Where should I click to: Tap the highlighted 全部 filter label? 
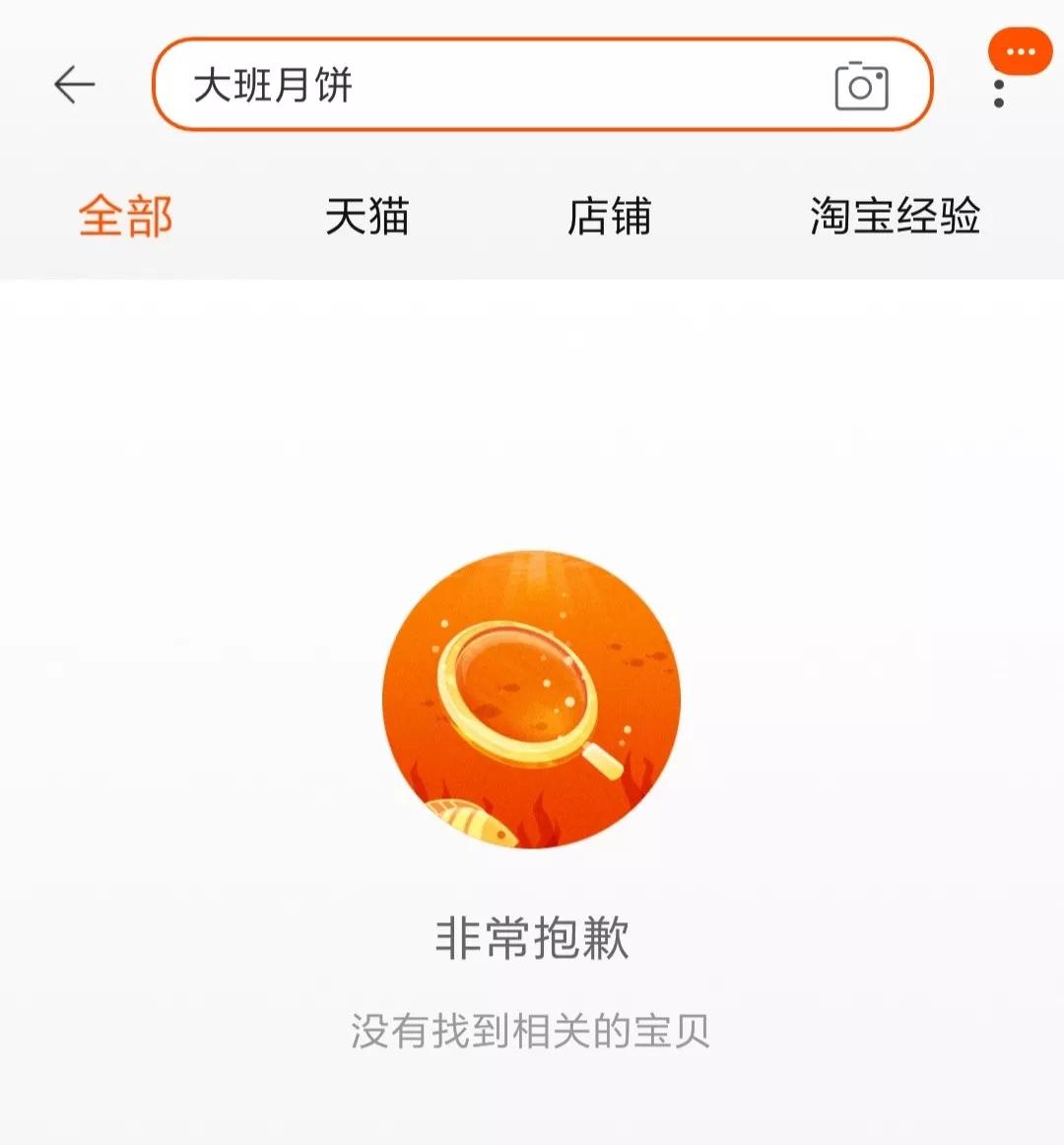pos(128,218)
